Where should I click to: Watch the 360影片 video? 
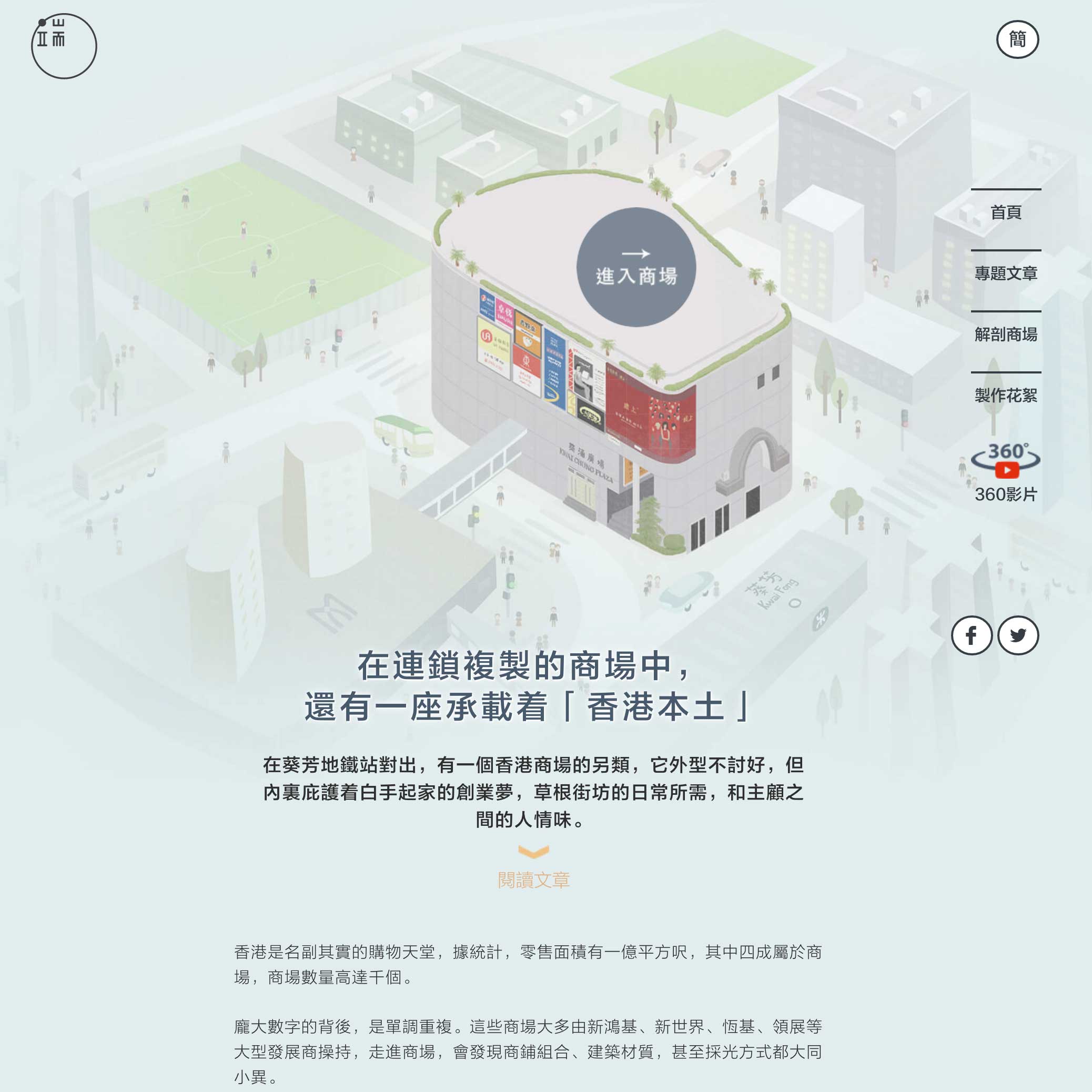[x=1006, y=472]
